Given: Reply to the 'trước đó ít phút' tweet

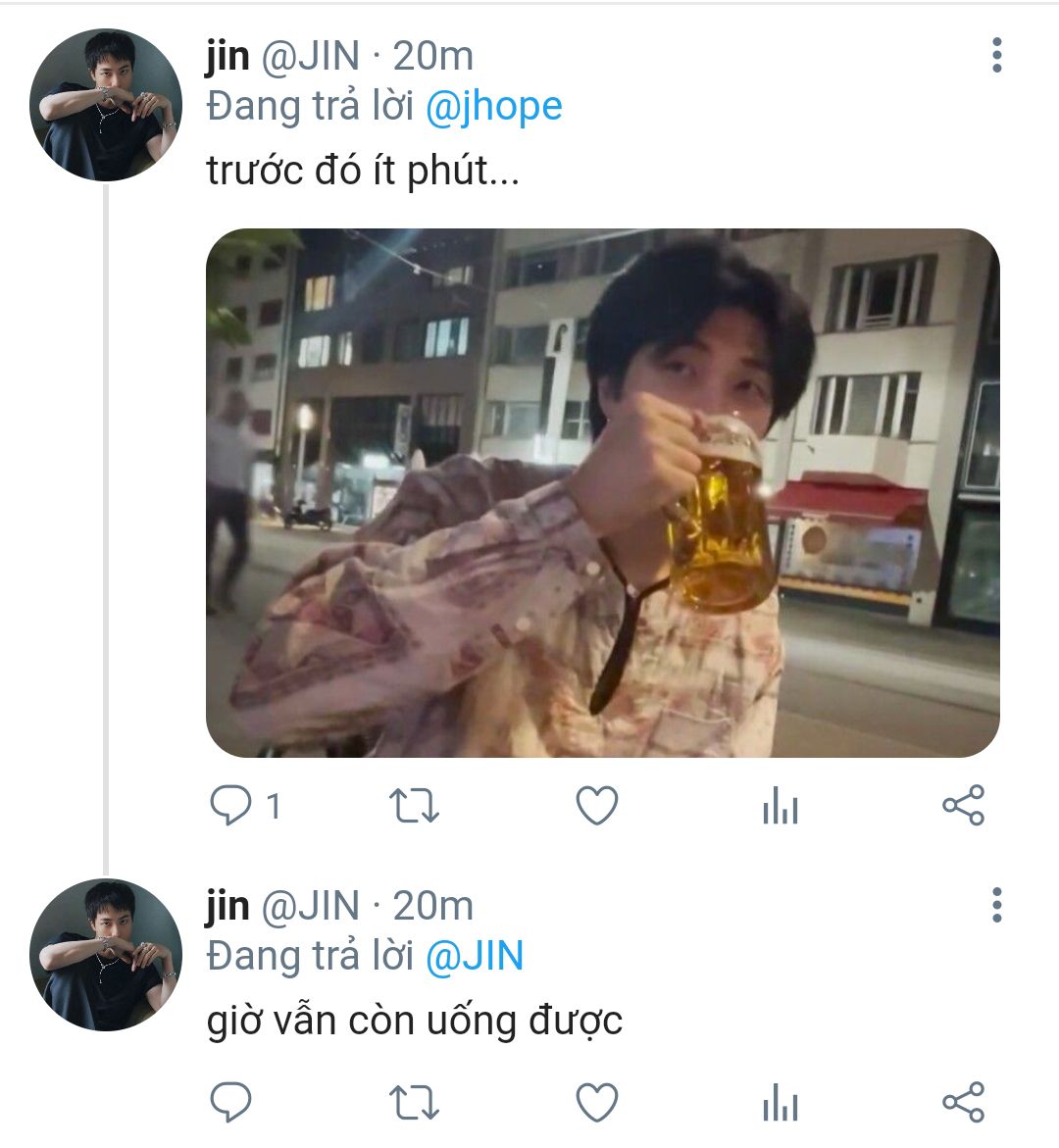Looking at the screenshot, I should 231,807.
